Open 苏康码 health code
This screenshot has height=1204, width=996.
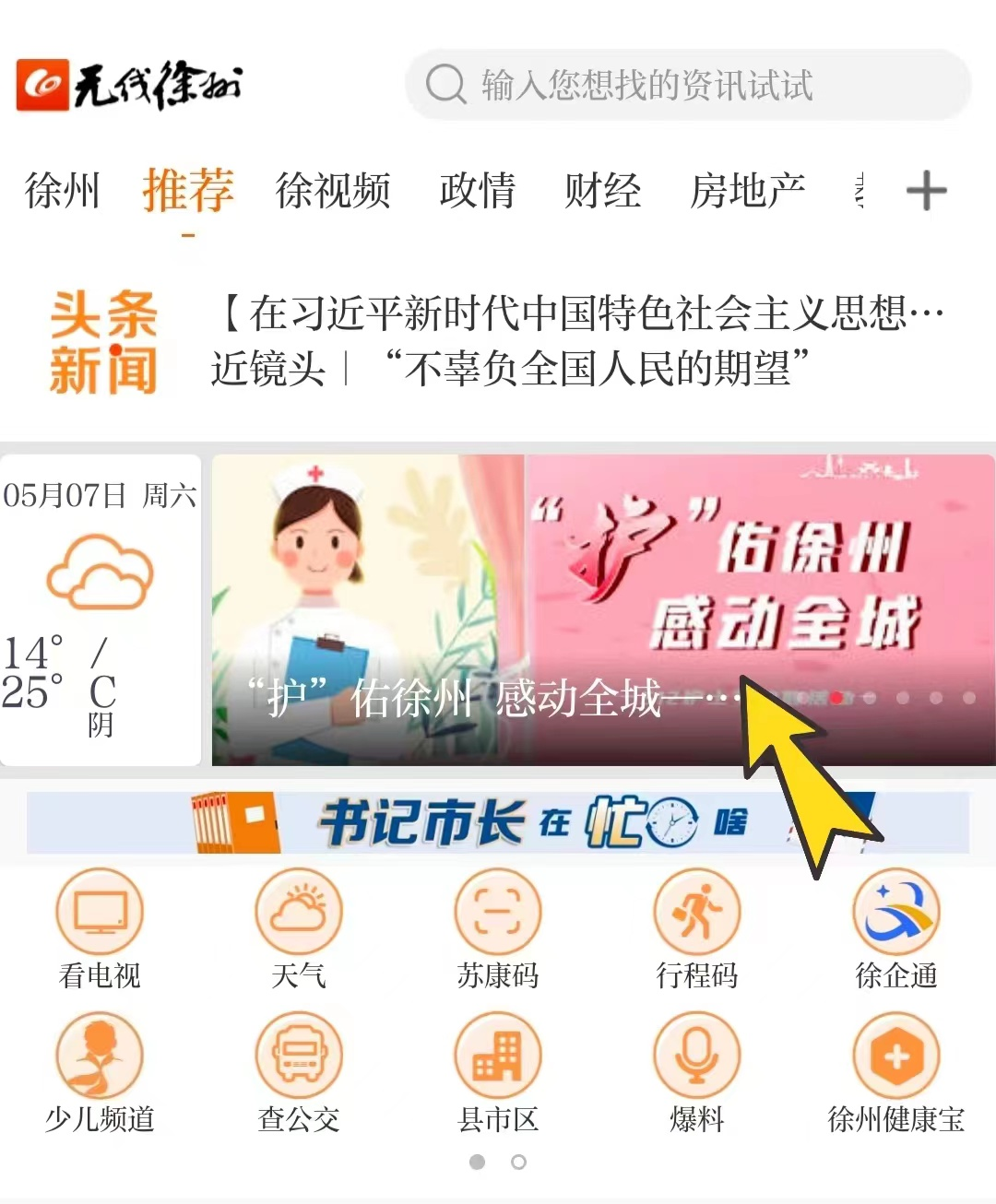498,928
